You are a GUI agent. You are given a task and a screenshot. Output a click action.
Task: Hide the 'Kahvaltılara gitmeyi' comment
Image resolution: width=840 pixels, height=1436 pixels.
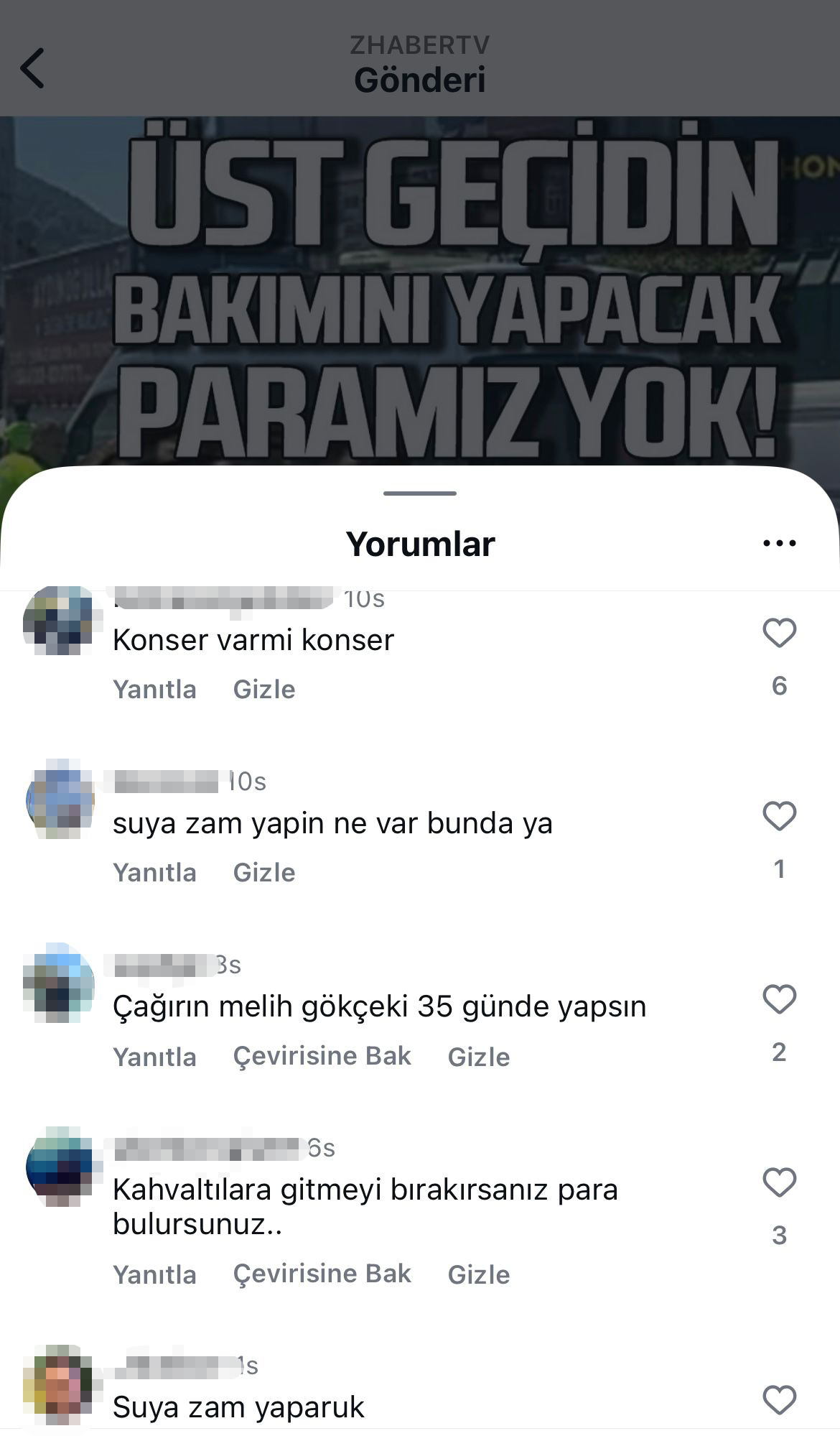tap(478, 1274)
